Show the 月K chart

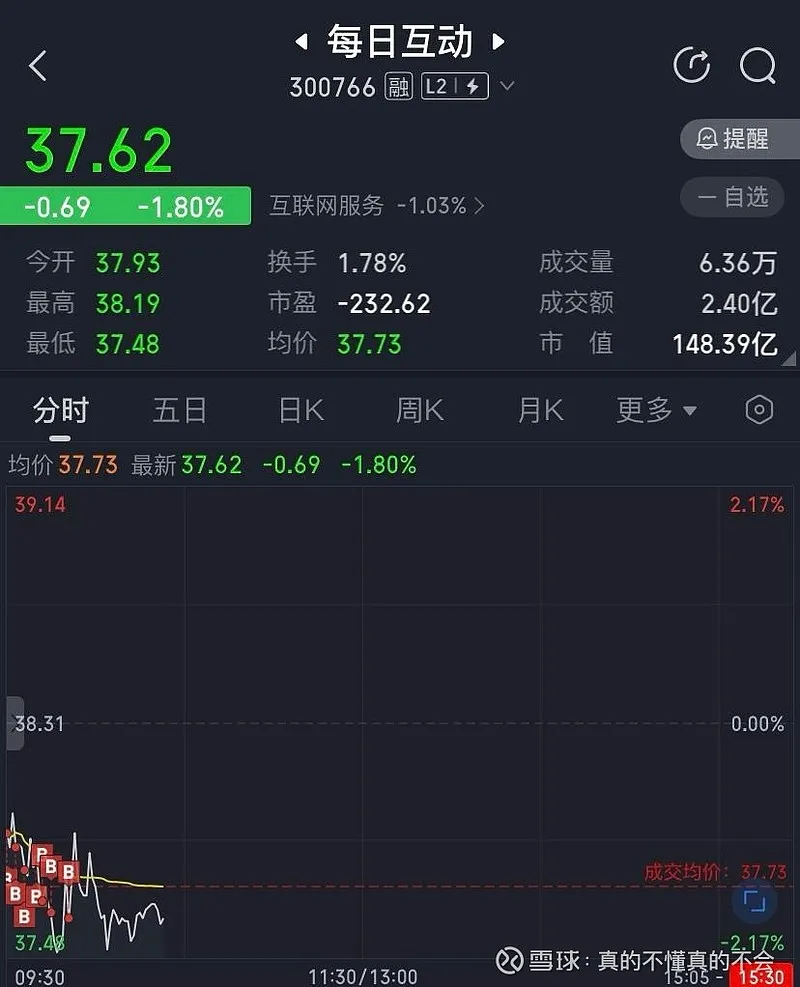pos(541,410)
